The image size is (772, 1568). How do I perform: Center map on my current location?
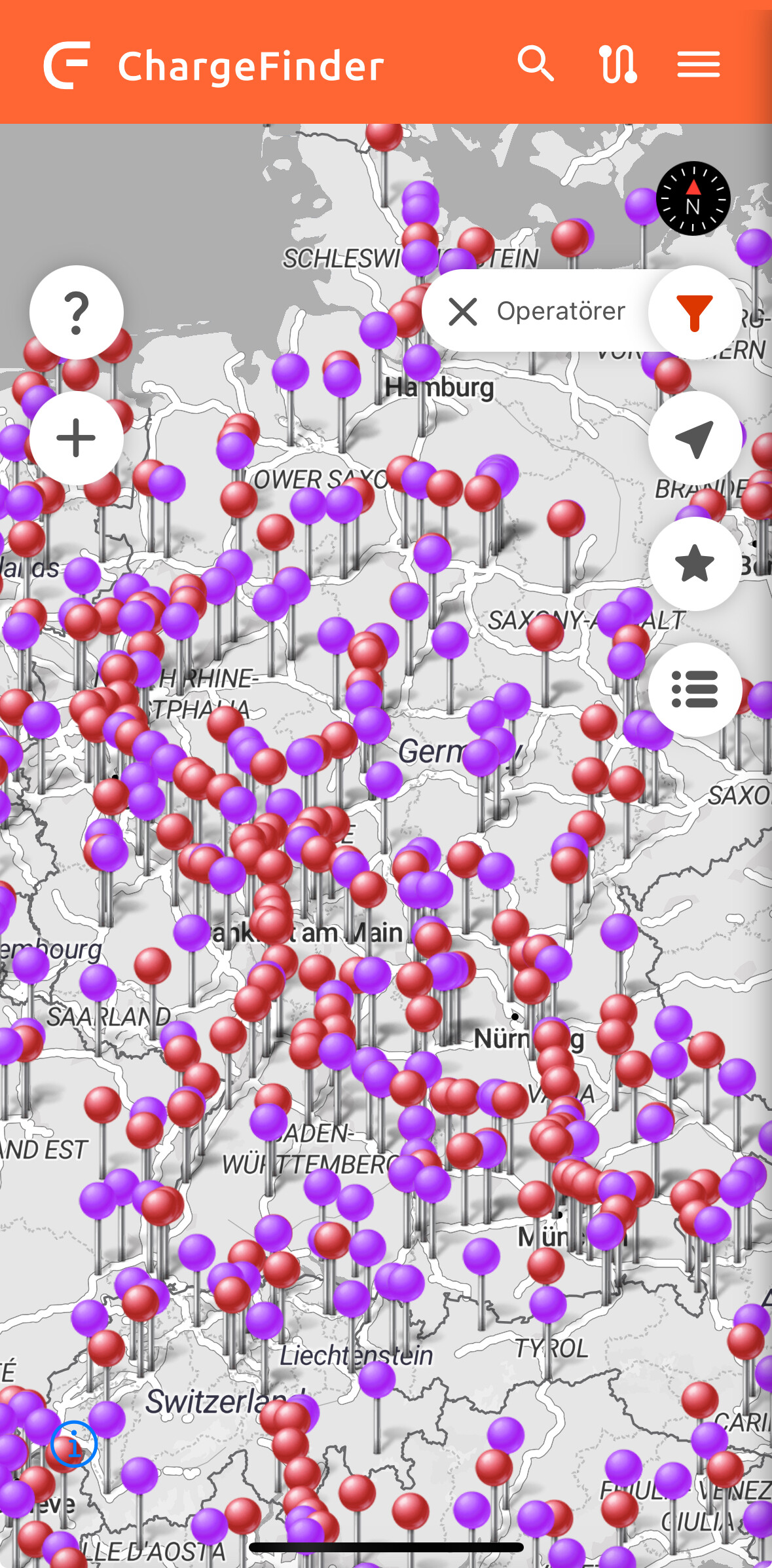[695, 438]
